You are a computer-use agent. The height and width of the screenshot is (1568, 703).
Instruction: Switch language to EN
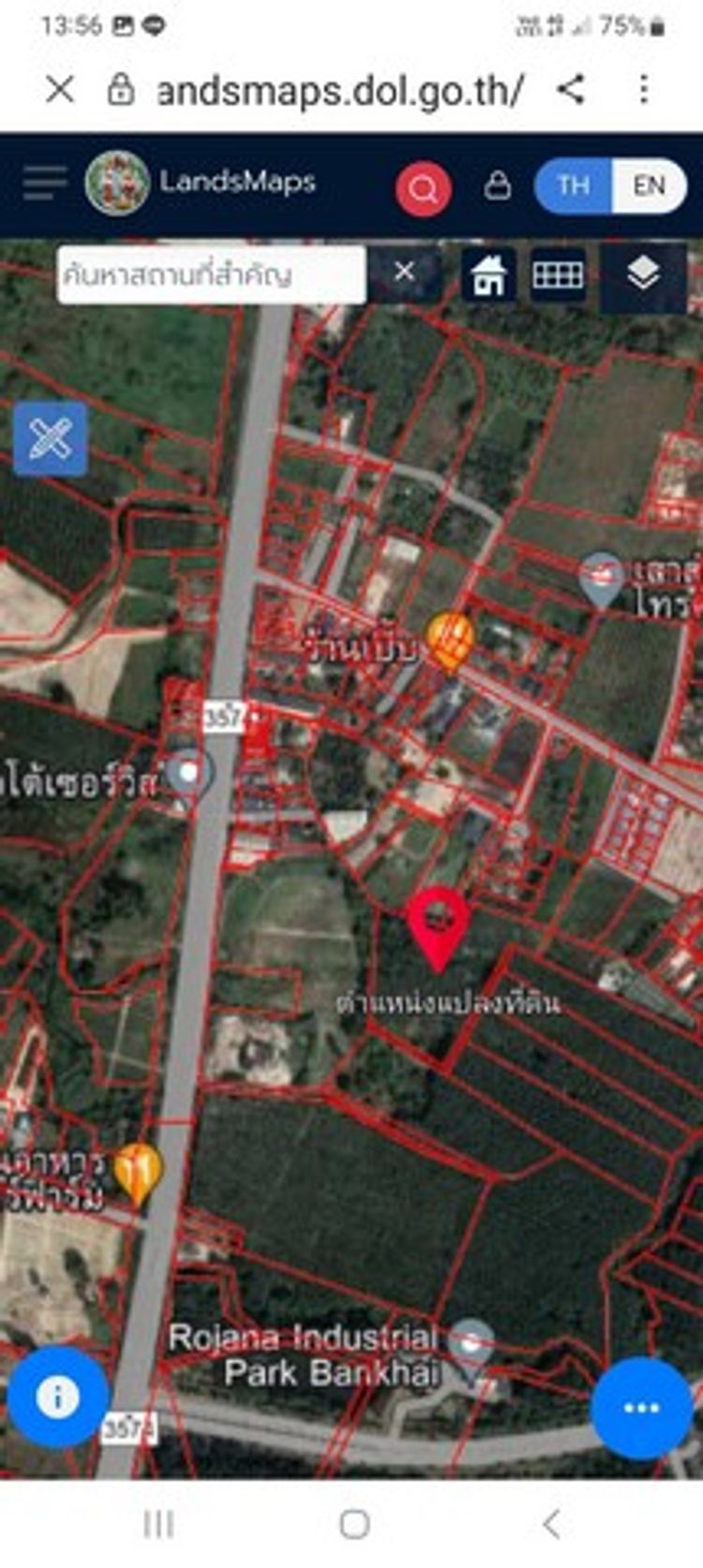[x=649, y=185]
